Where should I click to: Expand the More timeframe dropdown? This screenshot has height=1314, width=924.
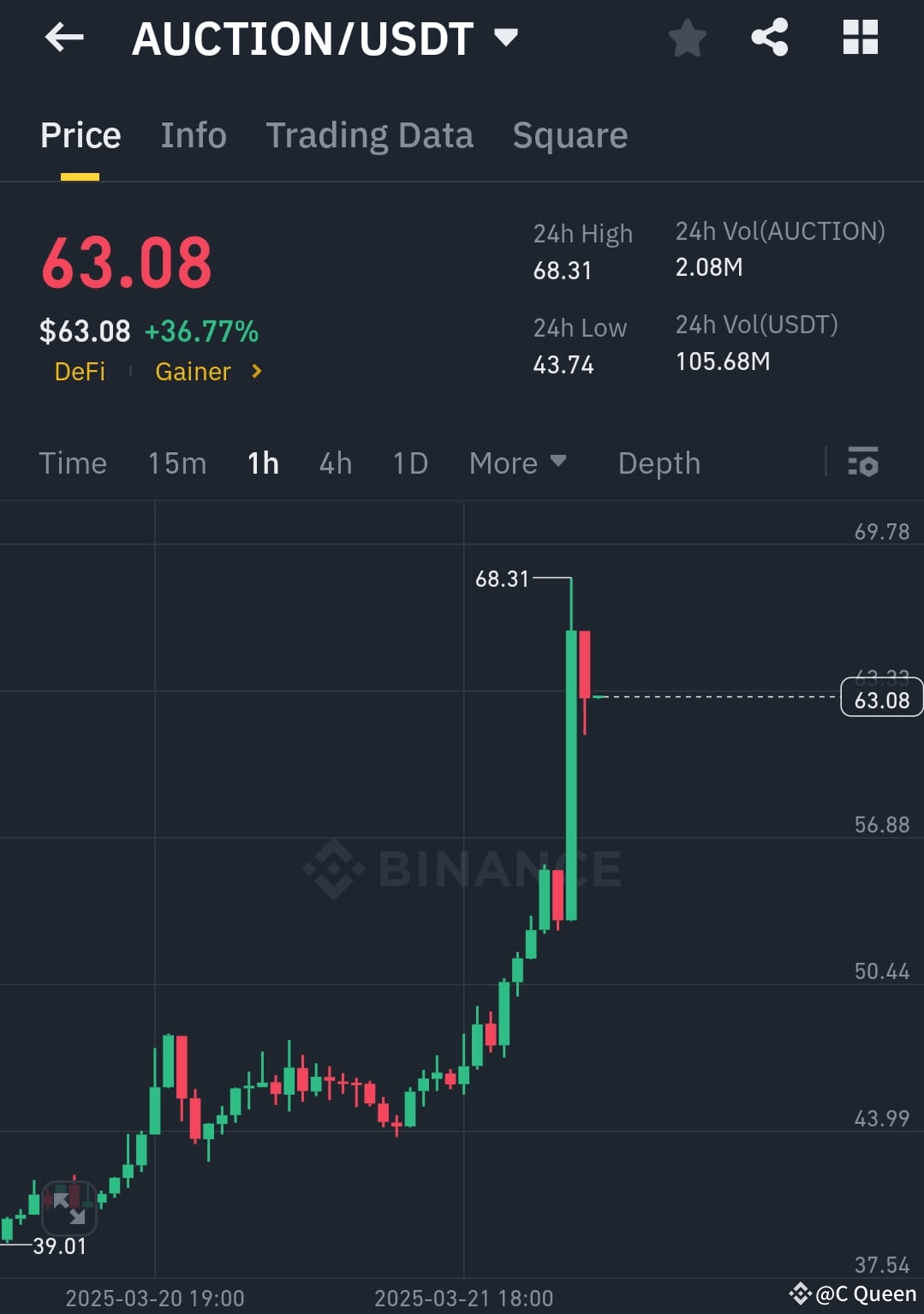[518, 463]
